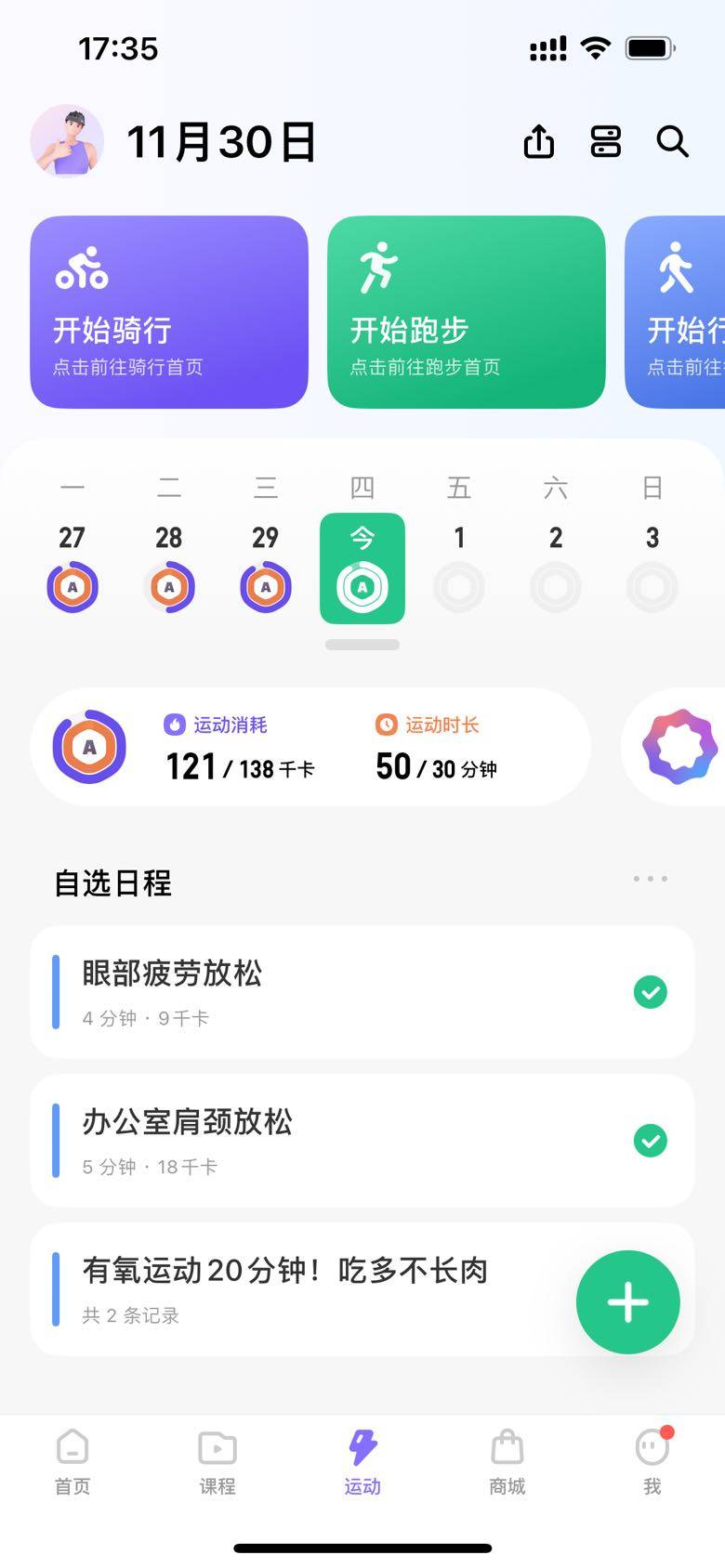Add a new schedule with the plus button
The height and width of the screenshot is (1568, 725).
tap(627, 1301)
